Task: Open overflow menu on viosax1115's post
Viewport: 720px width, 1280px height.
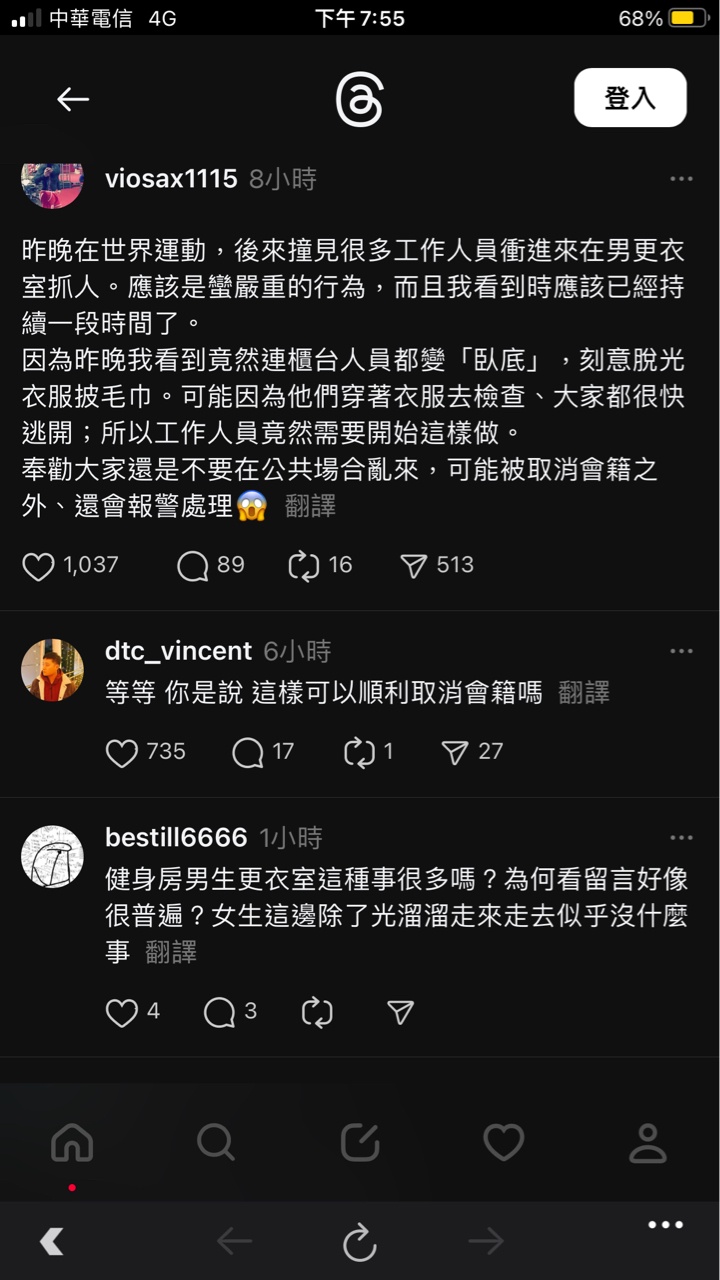Action: point(681,179)
